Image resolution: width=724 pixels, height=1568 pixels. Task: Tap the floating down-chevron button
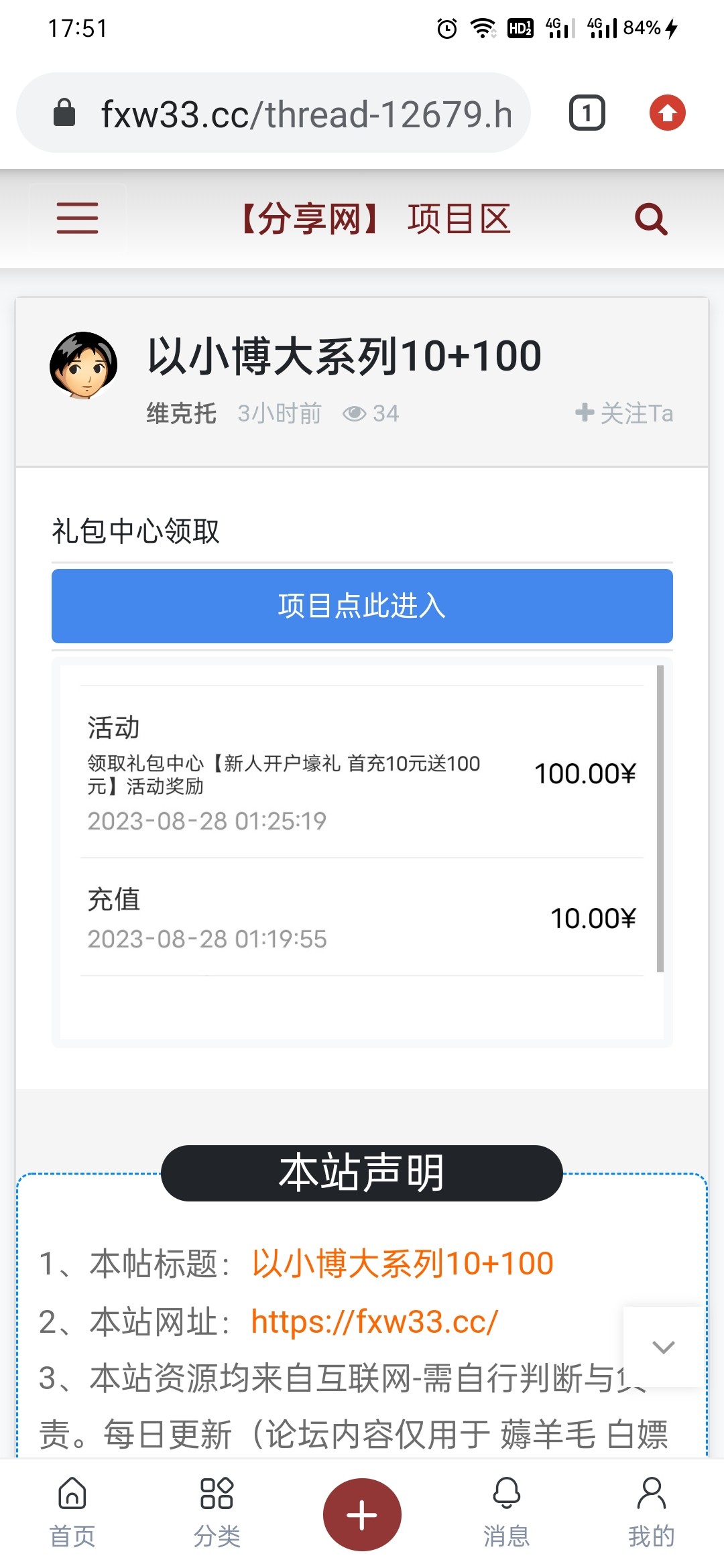pos(663,1347)
